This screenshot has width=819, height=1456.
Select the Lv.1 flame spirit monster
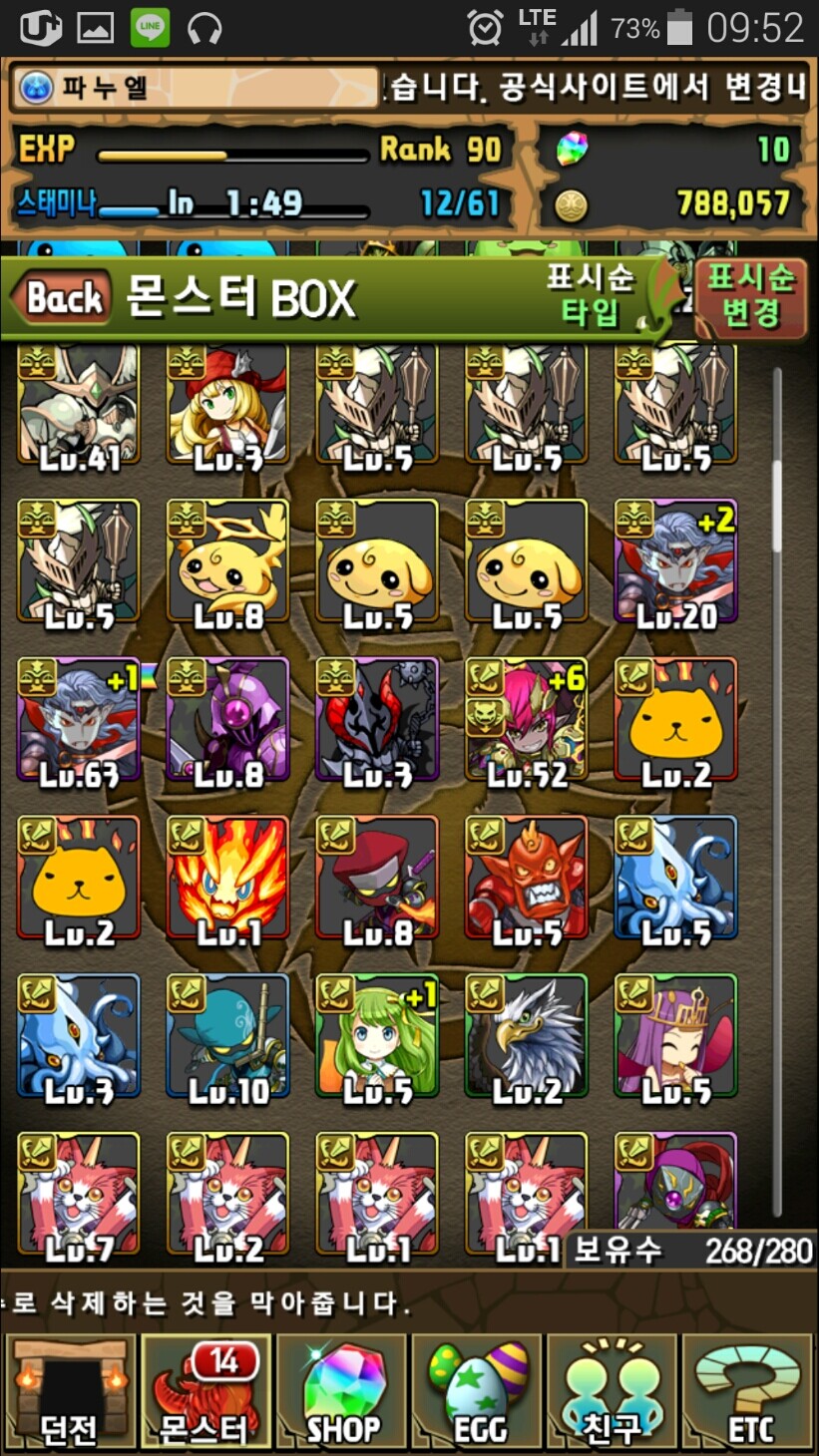tap(227, 878)
